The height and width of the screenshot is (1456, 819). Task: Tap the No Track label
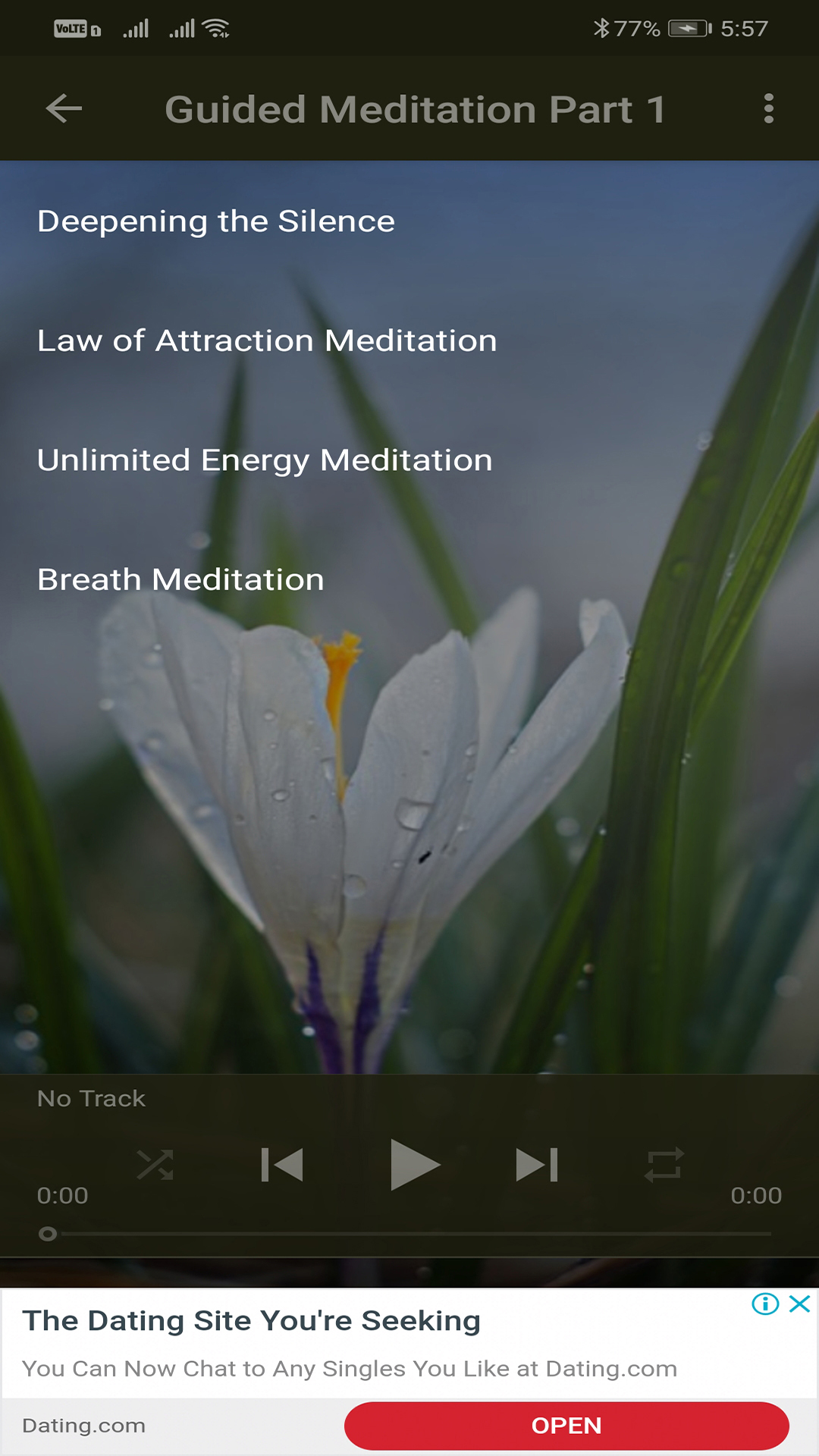click(x=92, y=1097)
